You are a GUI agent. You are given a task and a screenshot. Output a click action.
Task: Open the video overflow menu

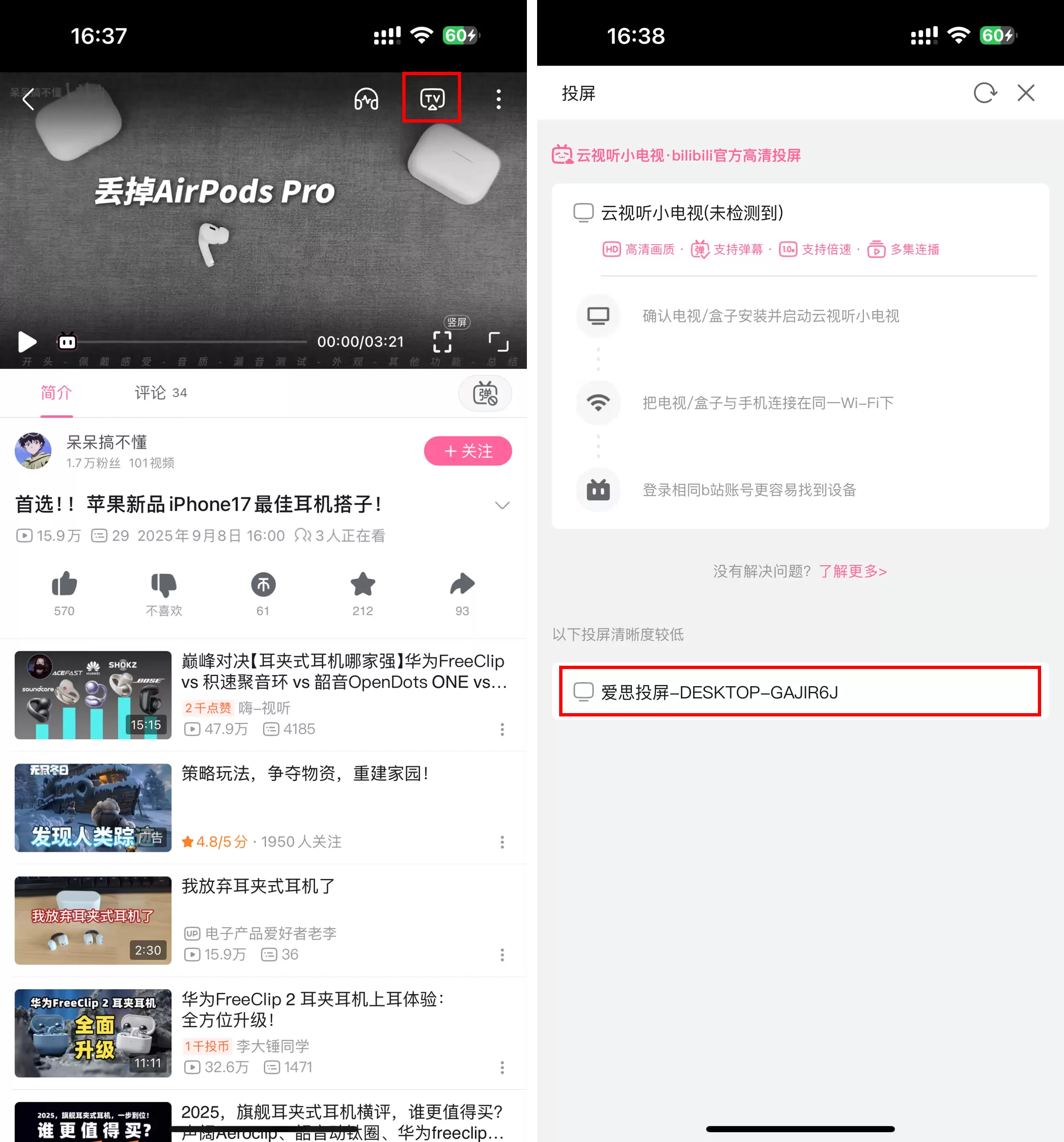point(498,99)
